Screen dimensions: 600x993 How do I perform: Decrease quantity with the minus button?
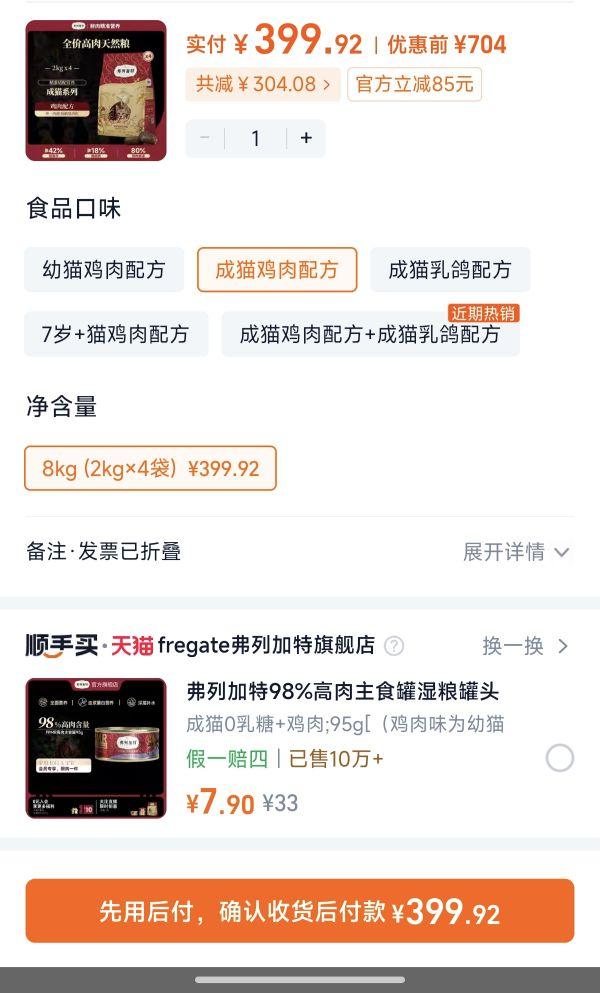(206, 139)
